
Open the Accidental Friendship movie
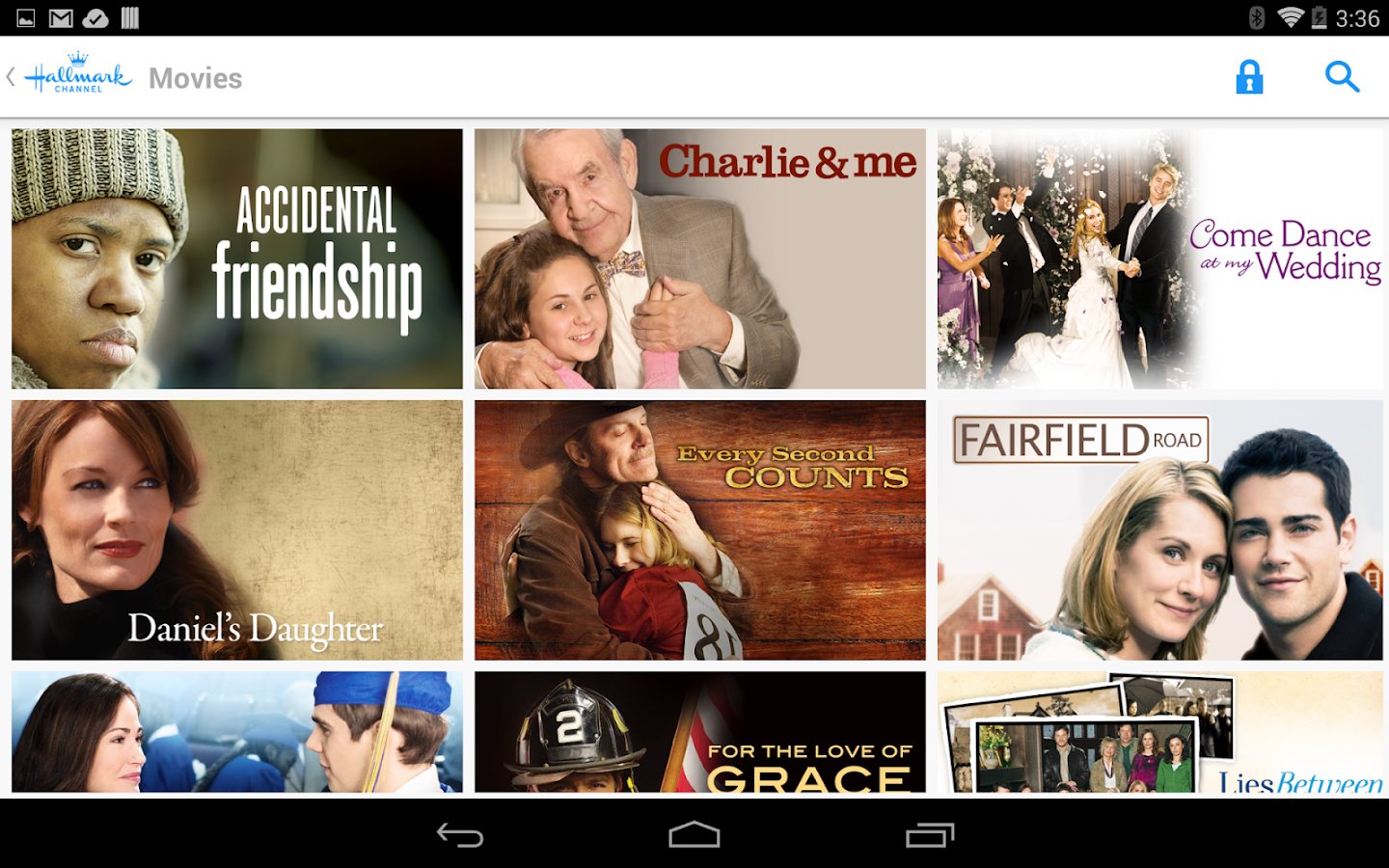tap(237, 258)
